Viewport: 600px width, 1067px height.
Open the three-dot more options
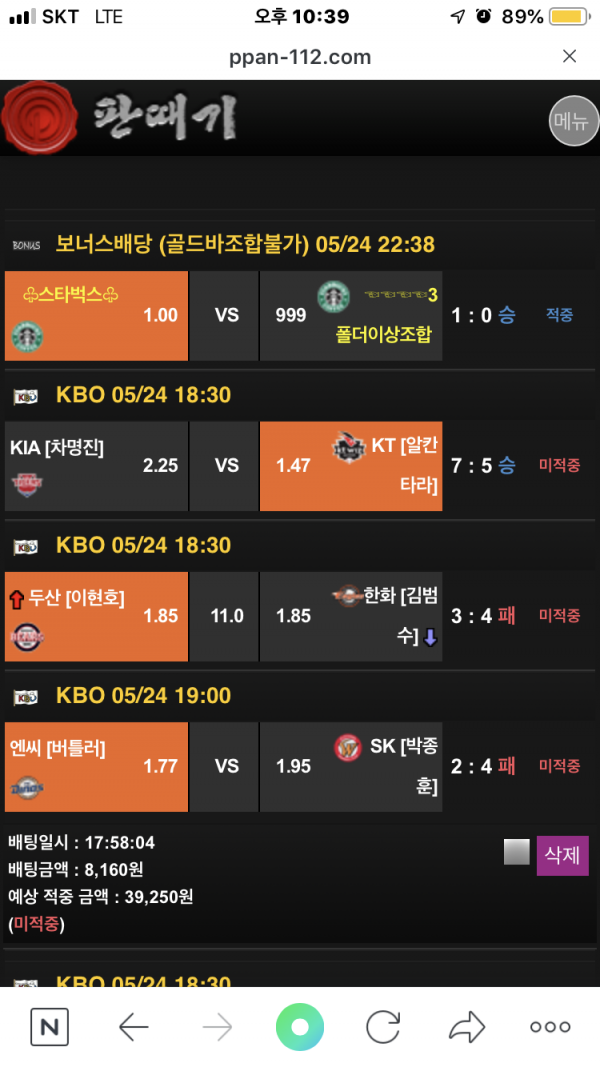550,1026
